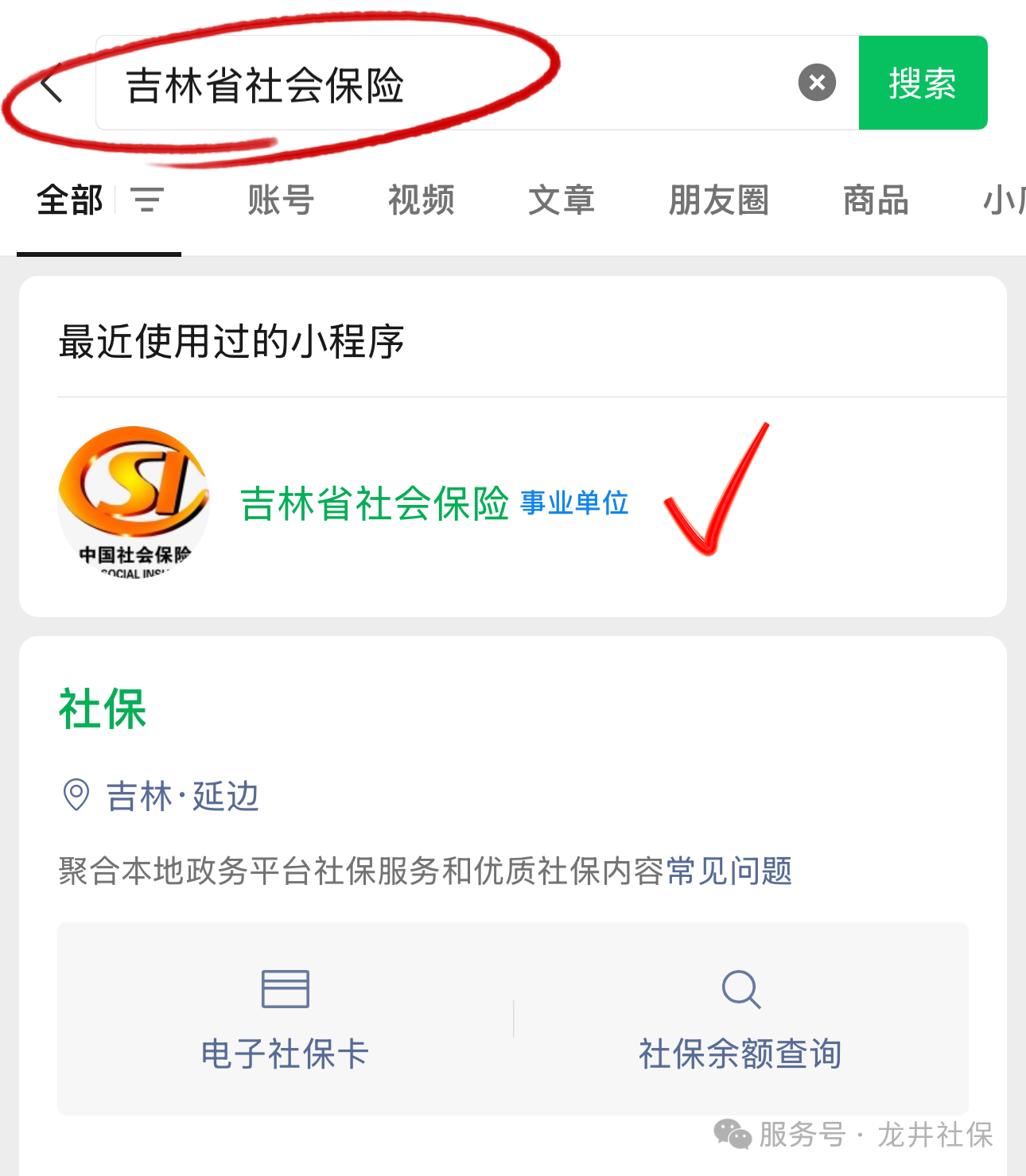Open the 吉林省社会保险 mini program
This screenshot has width=1026, height=1176.
pos(374,503)
